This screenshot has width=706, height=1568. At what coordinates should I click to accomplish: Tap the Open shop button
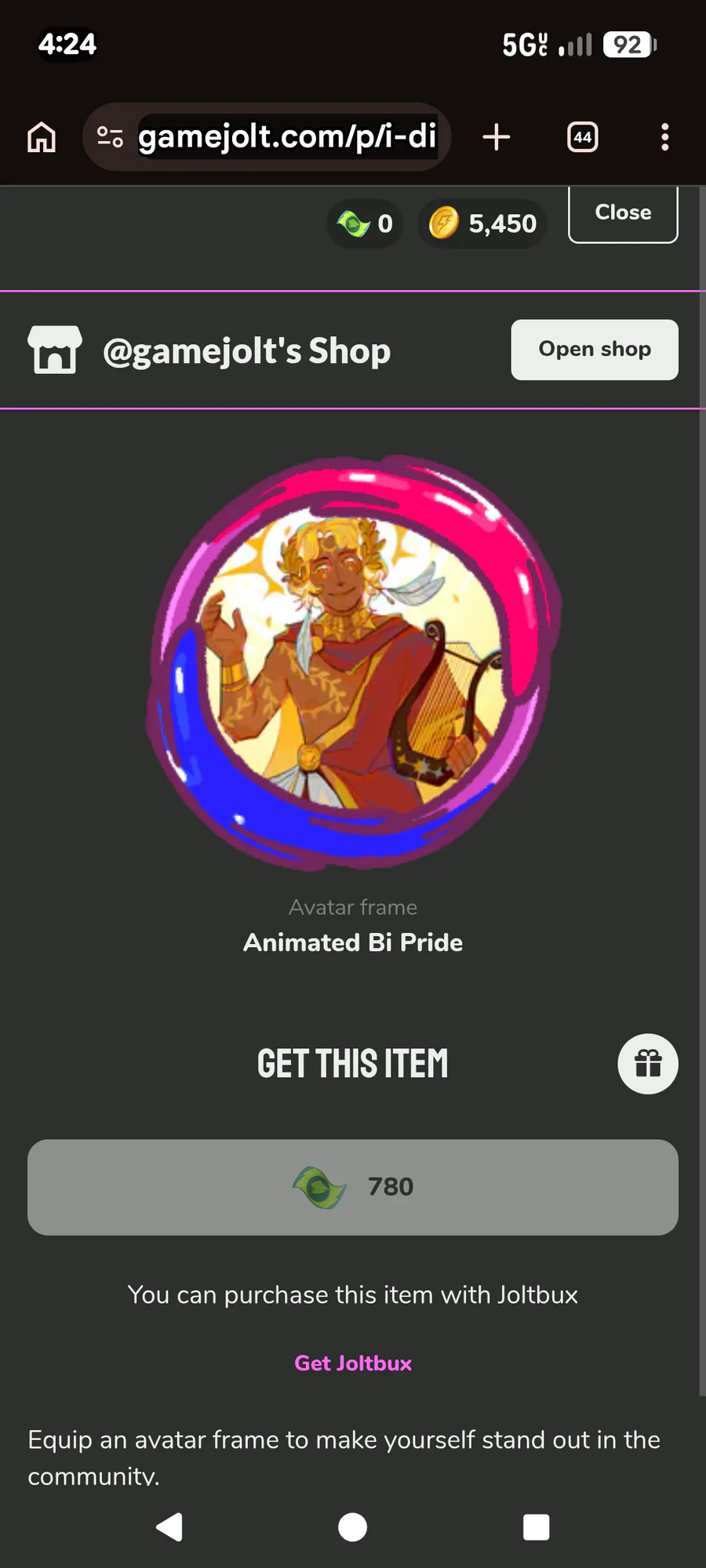[594, 350]
